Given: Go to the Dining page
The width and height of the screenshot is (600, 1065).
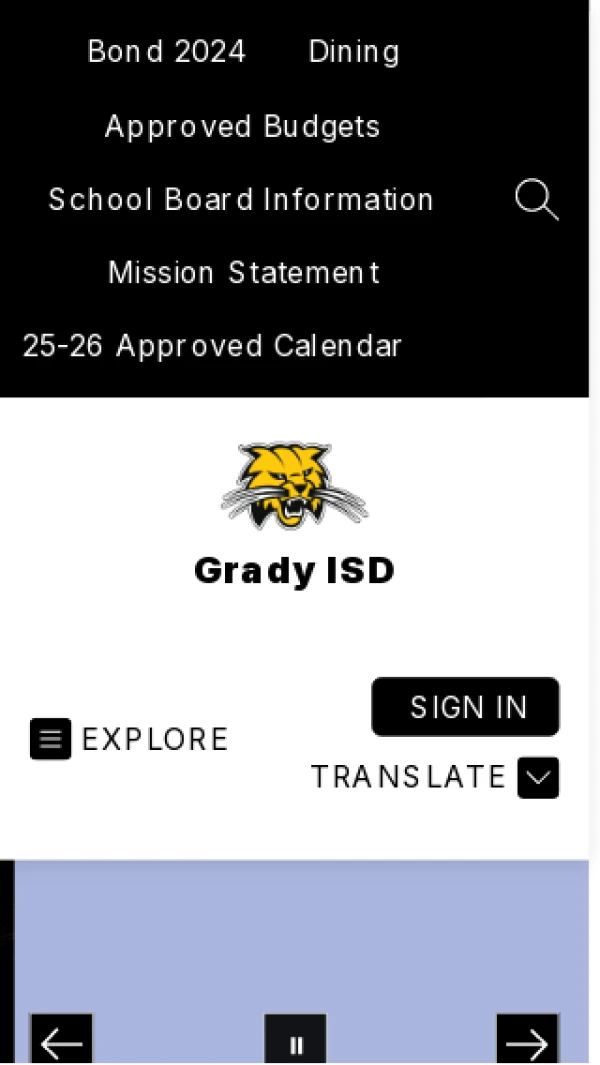Looking at the screenshot, I should click(354, 52).
